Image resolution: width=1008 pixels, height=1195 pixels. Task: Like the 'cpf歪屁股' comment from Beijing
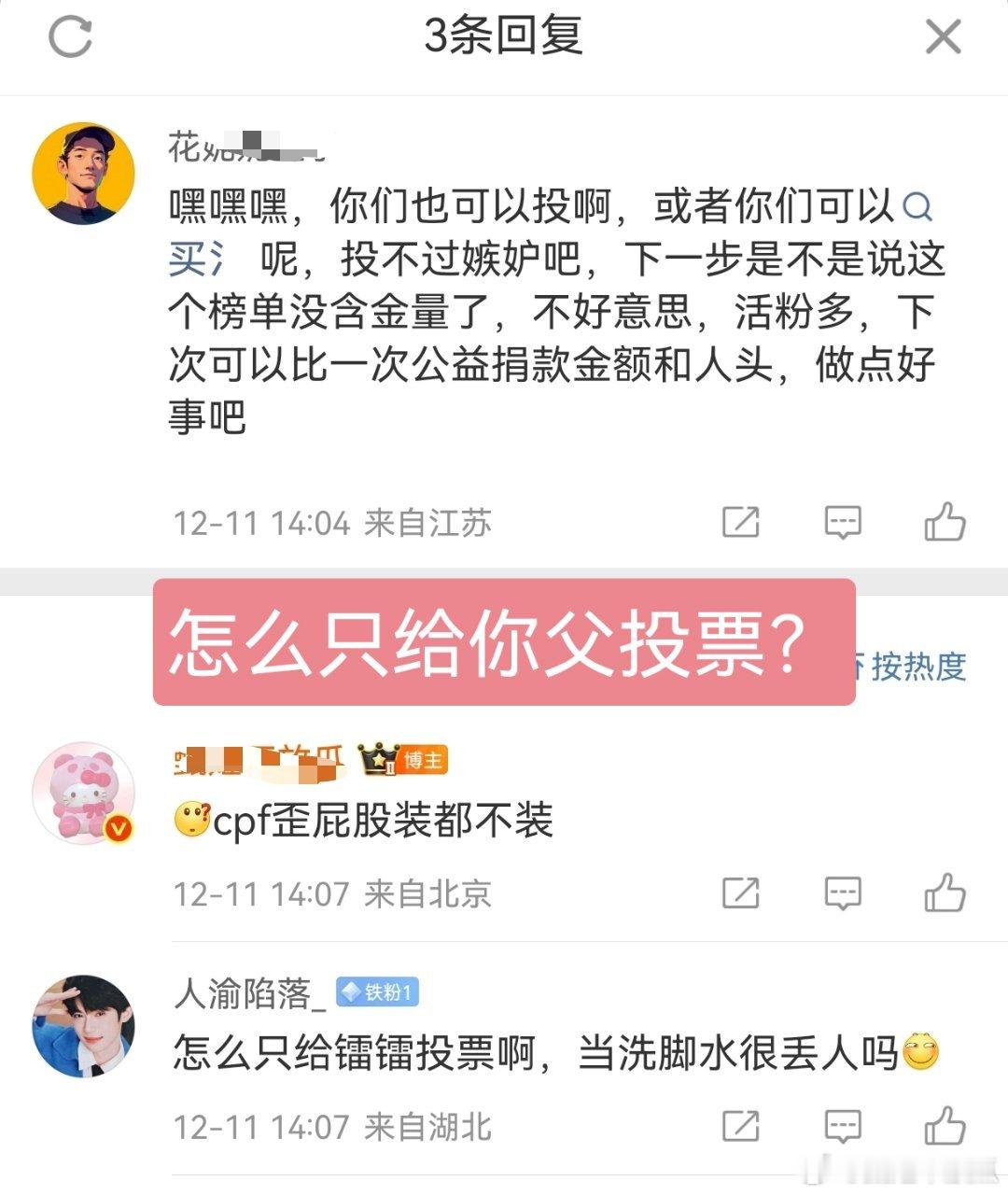(x=946, y=892)
